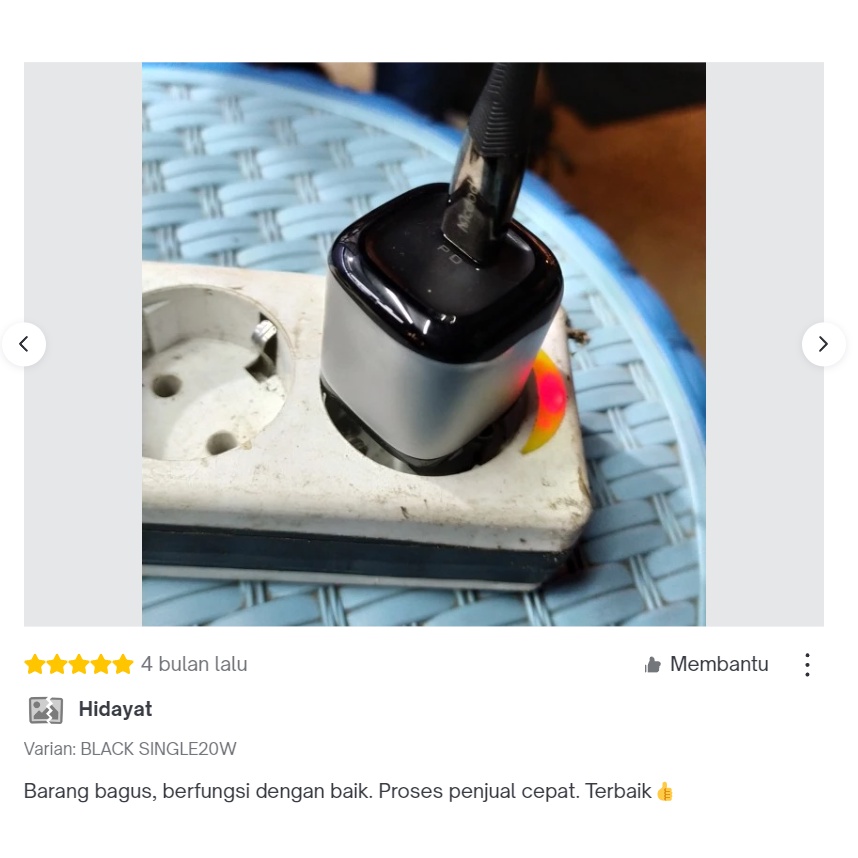The image size is (858, 858).
Task: Open the three-dot review options menu
Action: pos(807,665)
